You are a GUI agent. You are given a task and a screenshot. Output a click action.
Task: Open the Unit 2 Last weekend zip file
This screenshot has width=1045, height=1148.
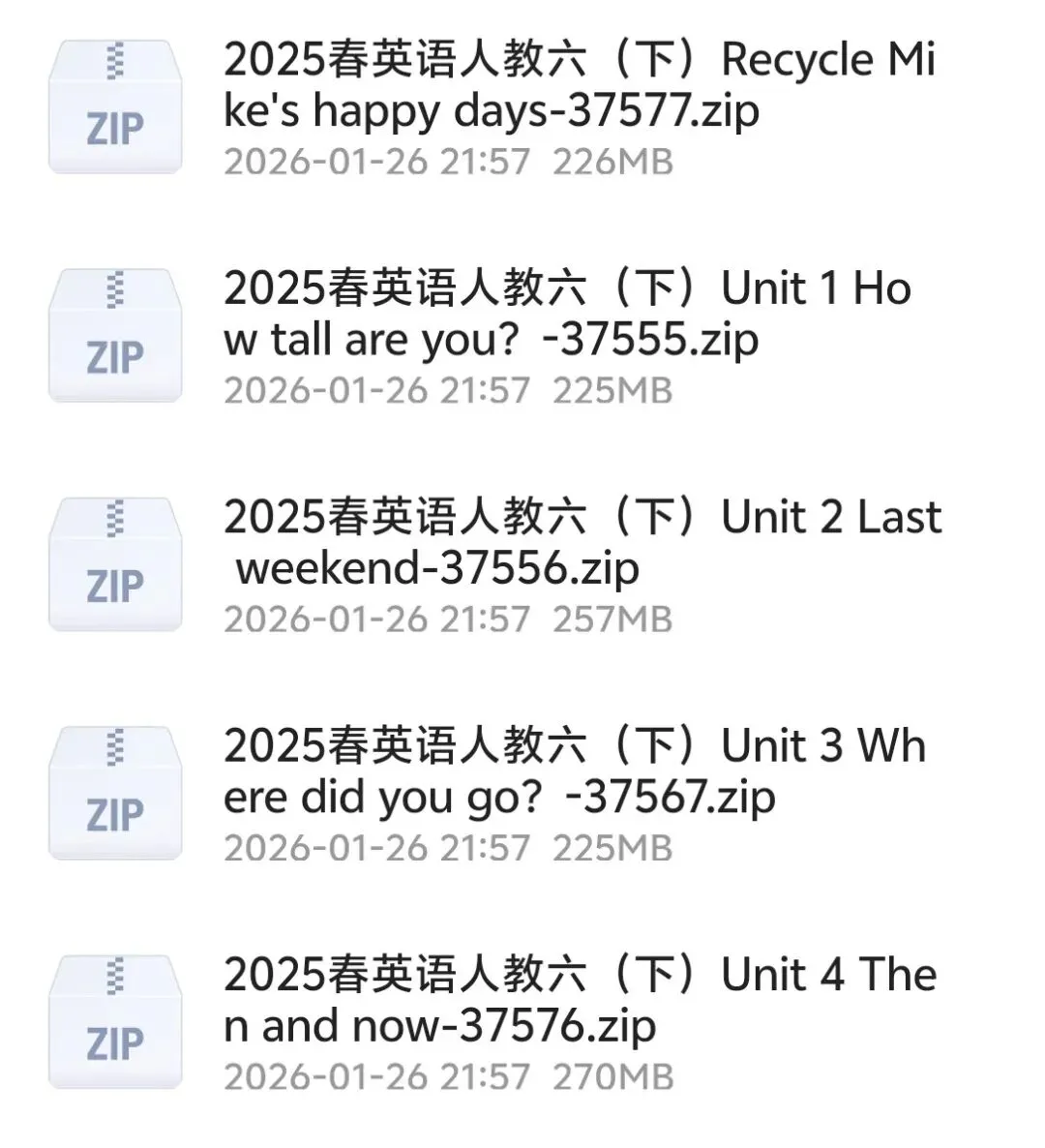(581, 544)
